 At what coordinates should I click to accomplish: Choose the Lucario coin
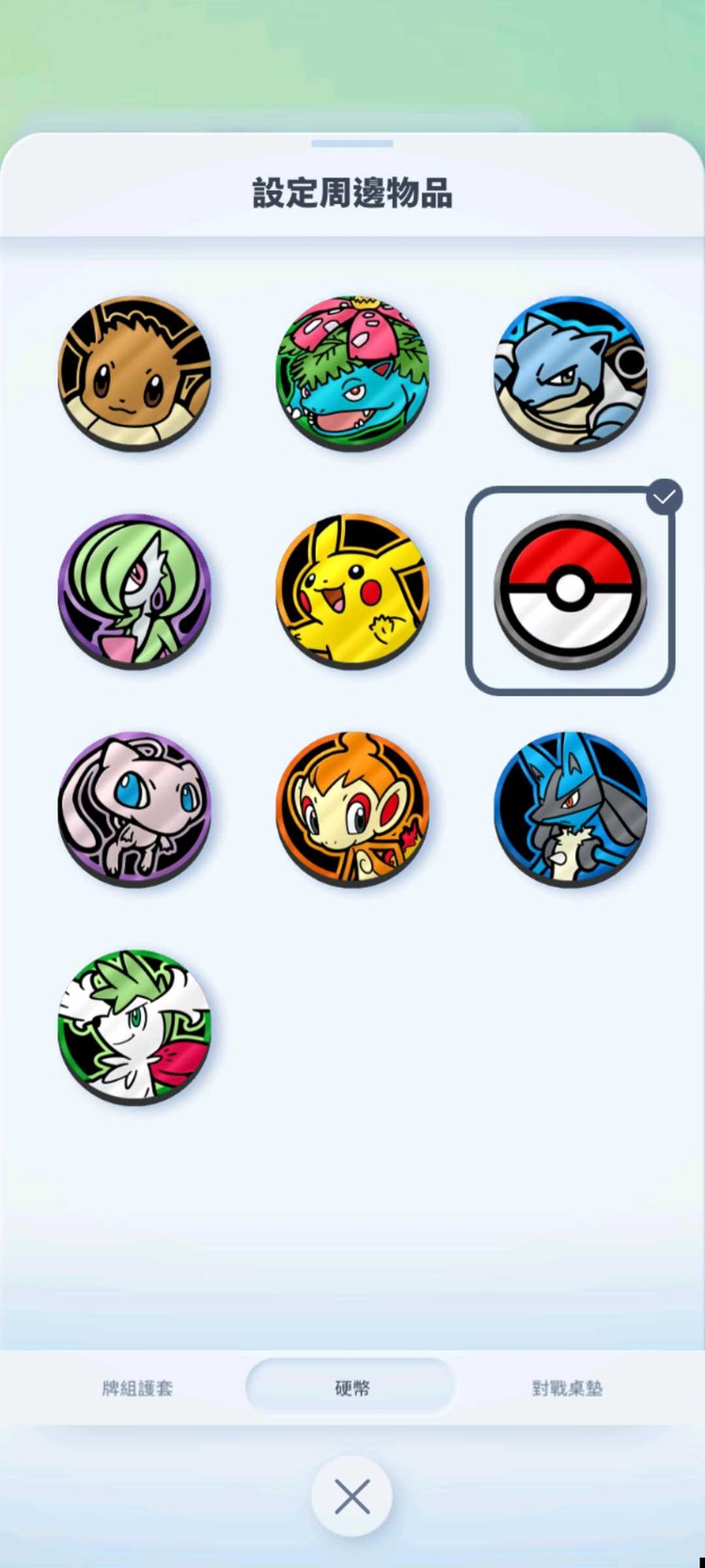tap(571, 809)
